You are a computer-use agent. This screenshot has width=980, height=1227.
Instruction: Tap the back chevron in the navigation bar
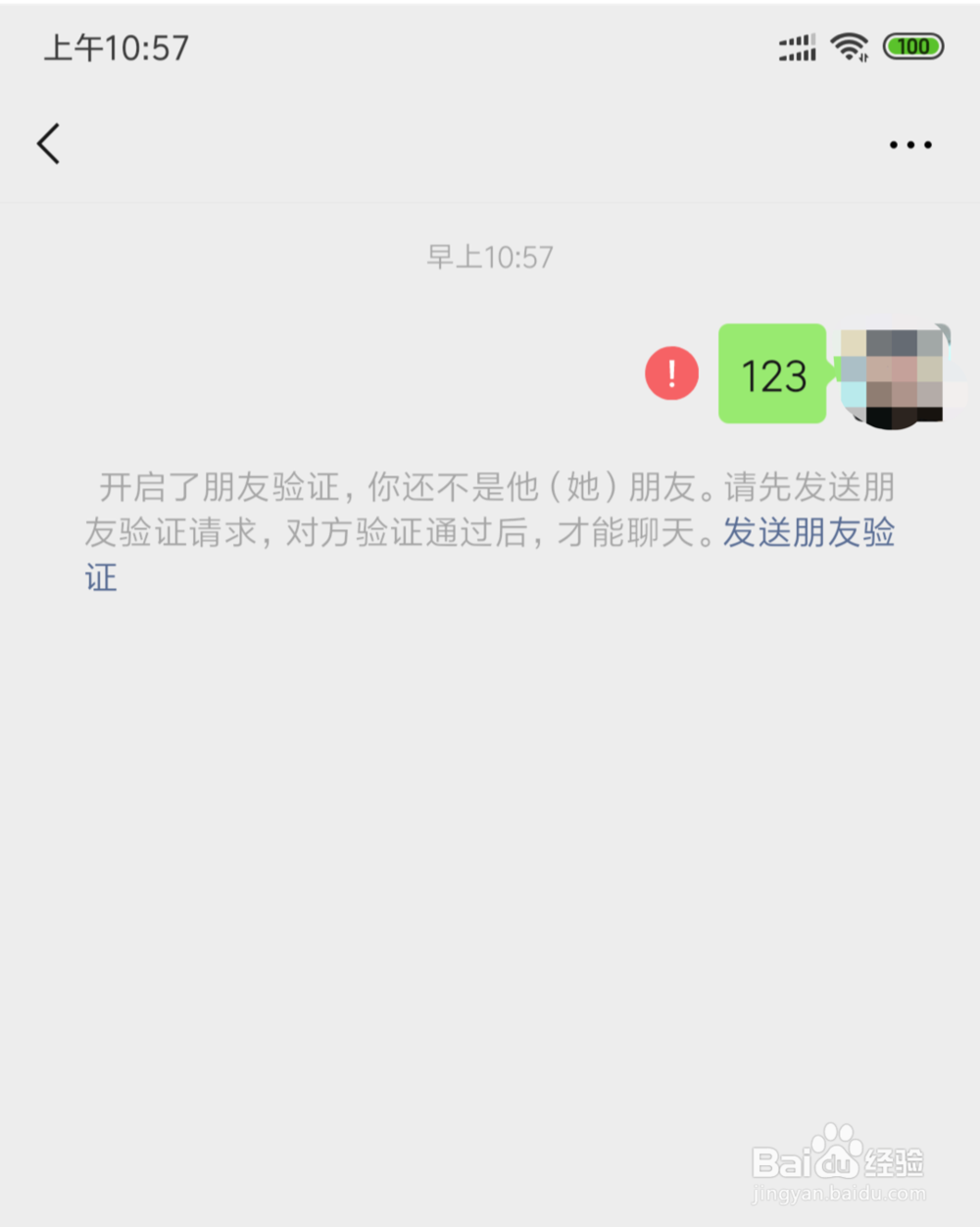click(49, 143)
